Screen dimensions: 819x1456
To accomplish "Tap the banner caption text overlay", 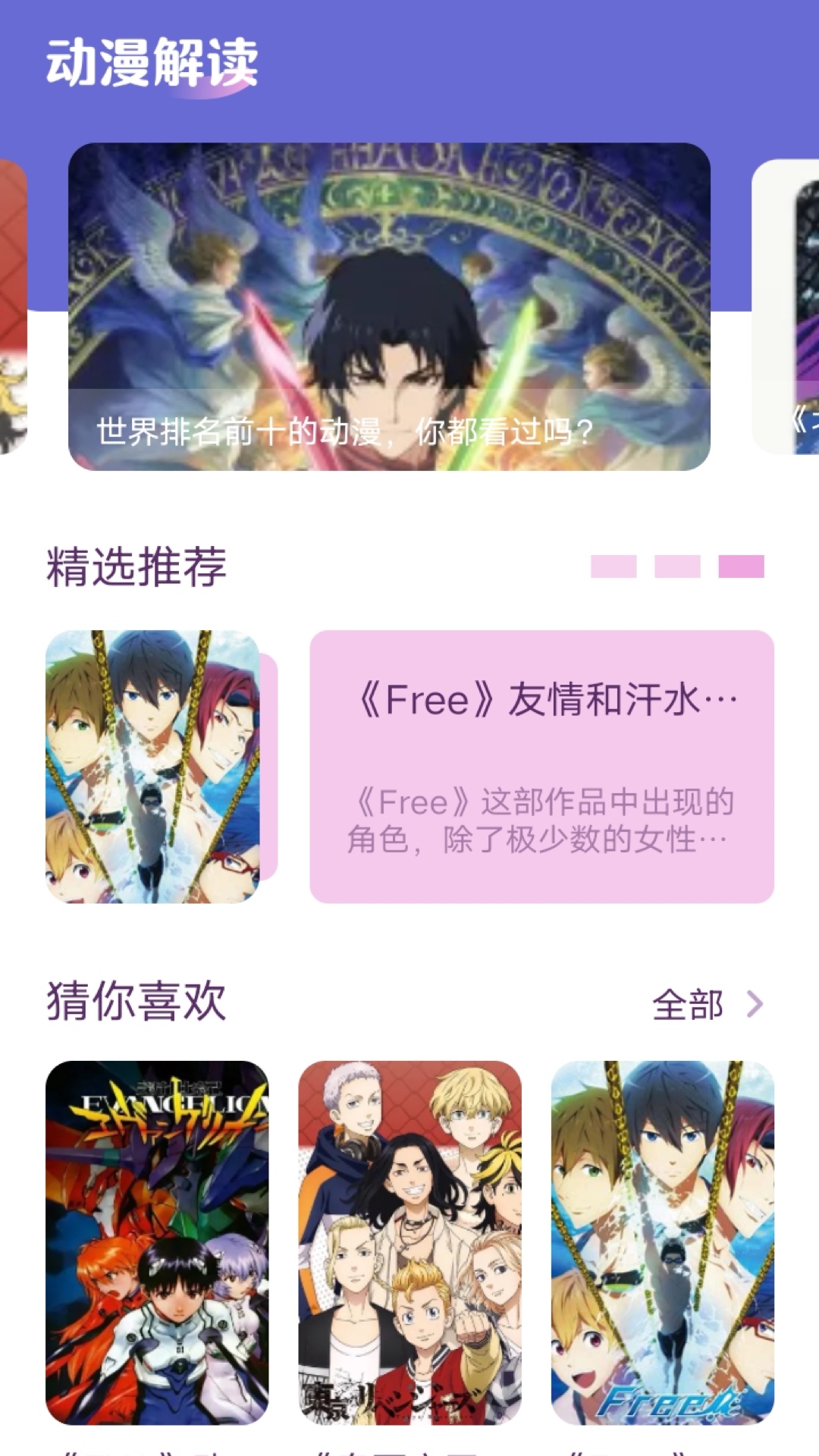I will click(341, 431).
